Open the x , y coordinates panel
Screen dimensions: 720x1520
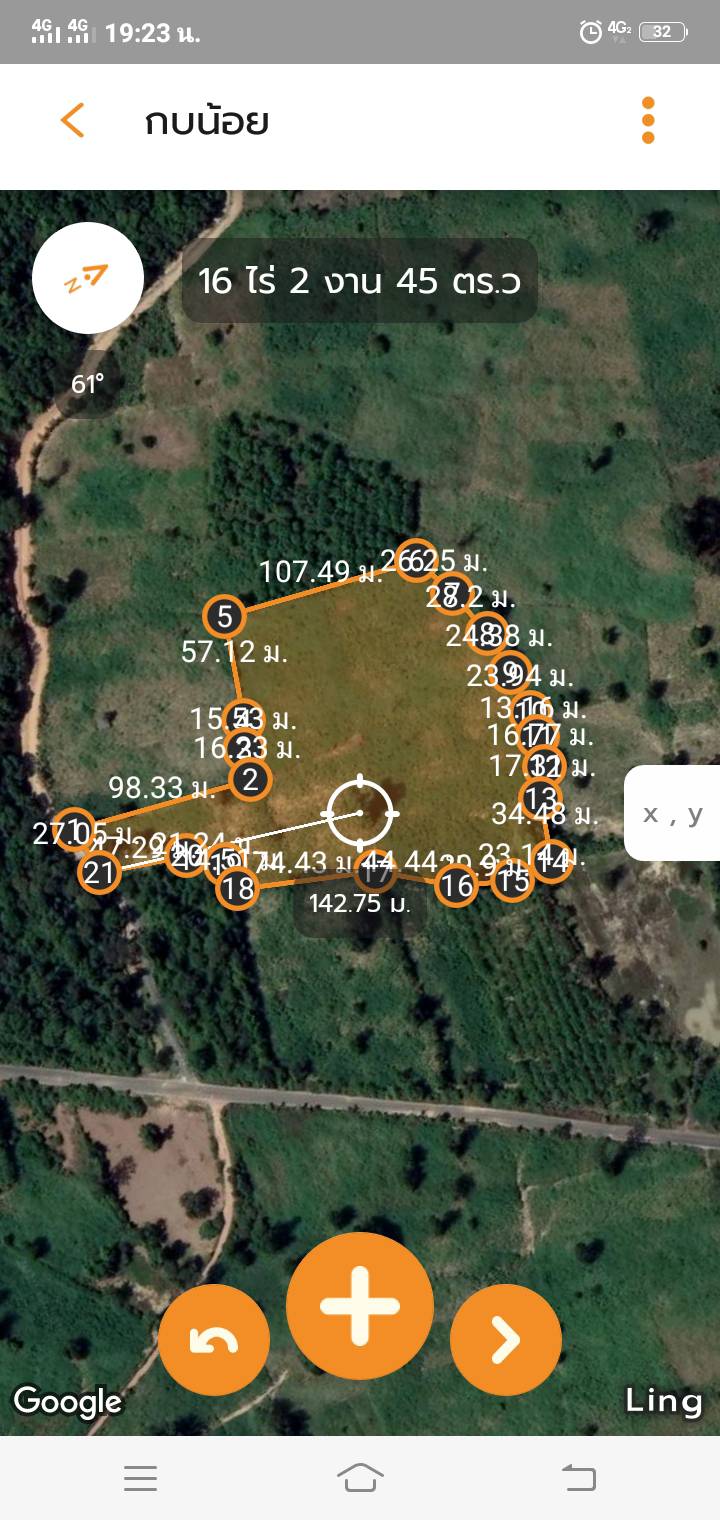[672, 813]
